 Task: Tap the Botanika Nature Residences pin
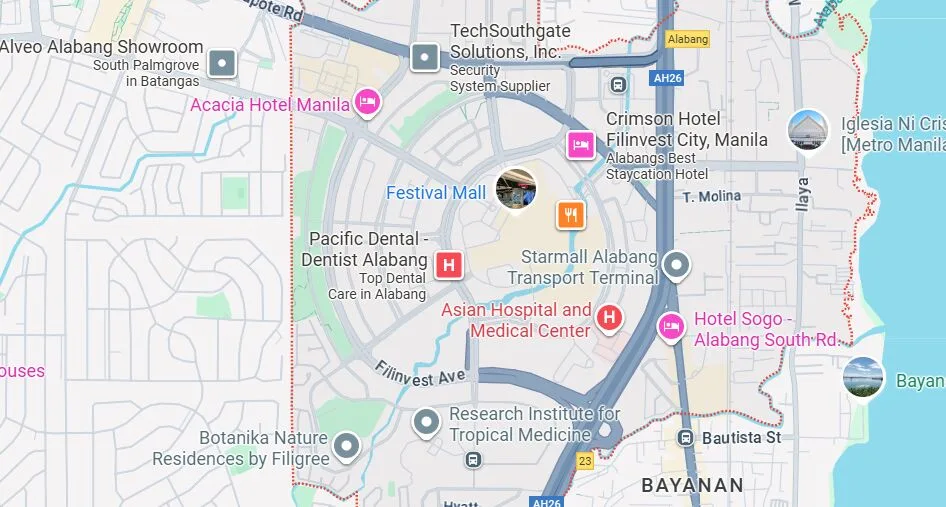(x=347, y=445)
